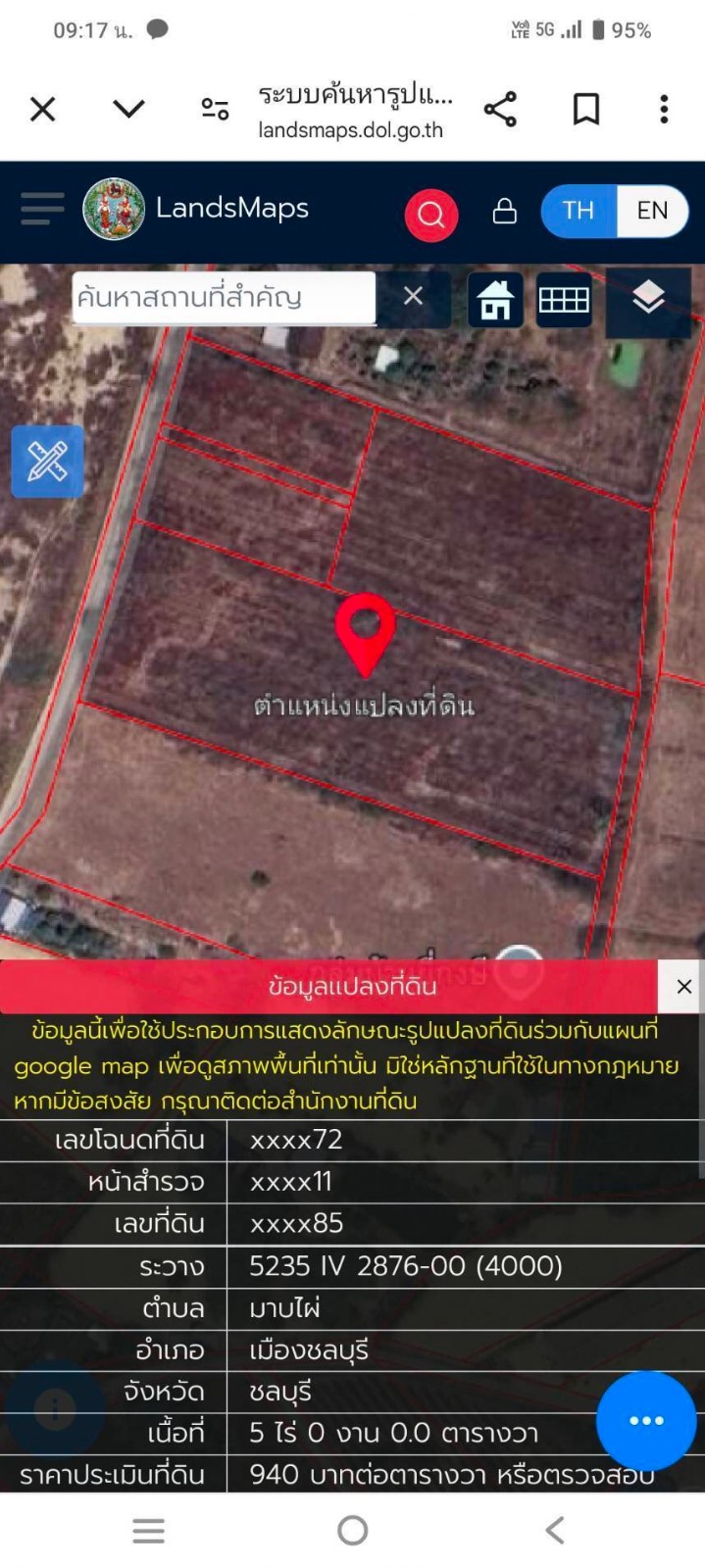
Task: Open the grid map tool
Action: (564, 300)
